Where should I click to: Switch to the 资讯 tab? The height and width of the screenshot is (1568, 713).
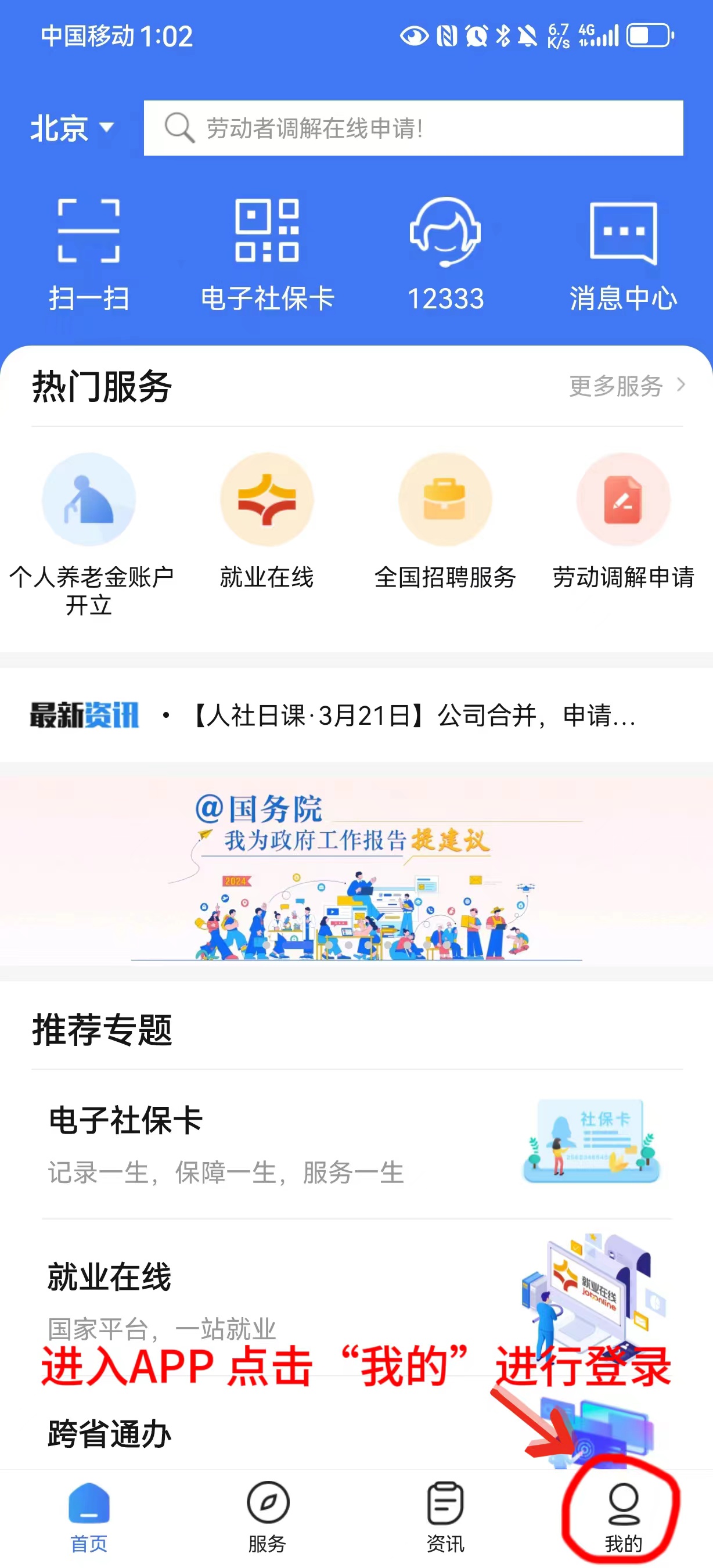(x=445, y=1517)
